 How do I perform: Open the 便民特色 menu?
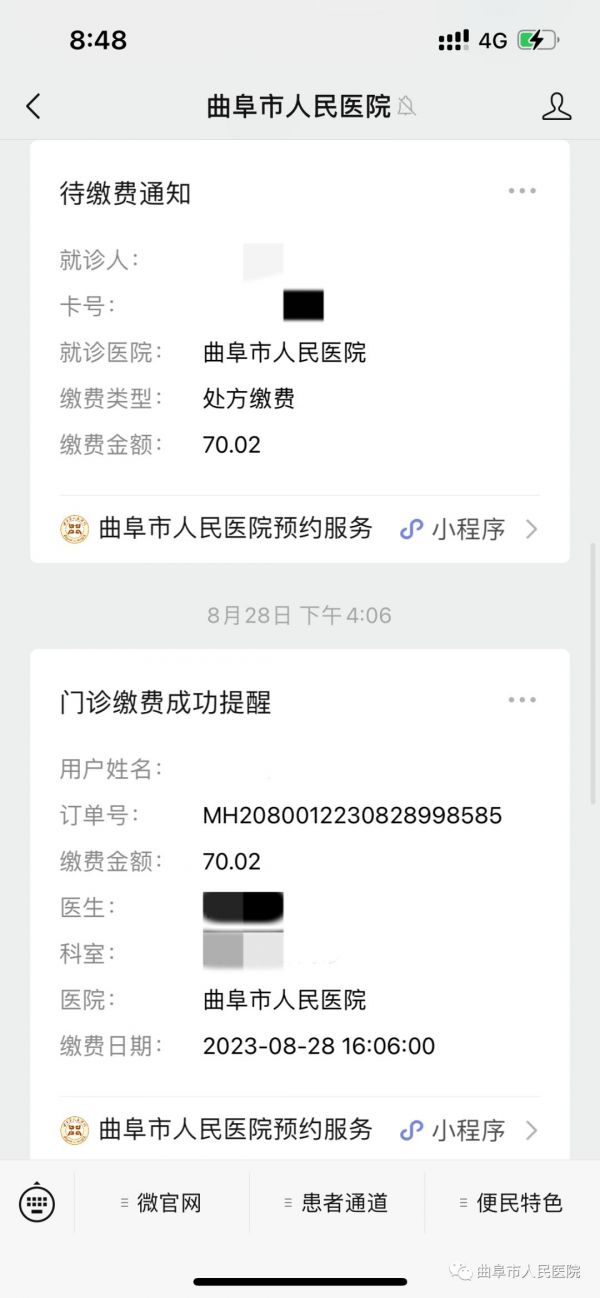512,1203
